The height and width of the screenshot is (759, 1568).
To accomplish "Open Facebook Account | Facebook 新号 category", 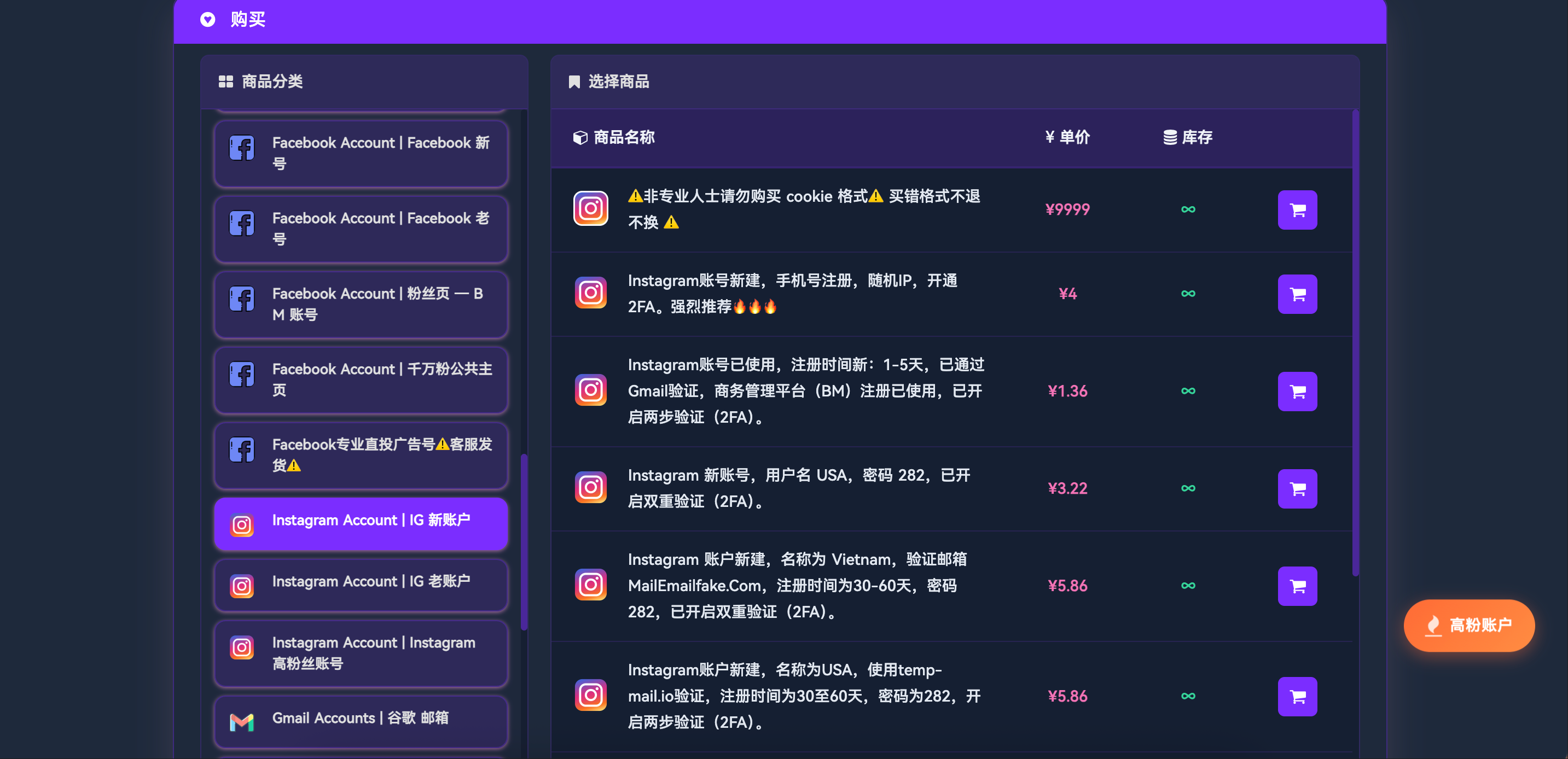I will point(361,153).
